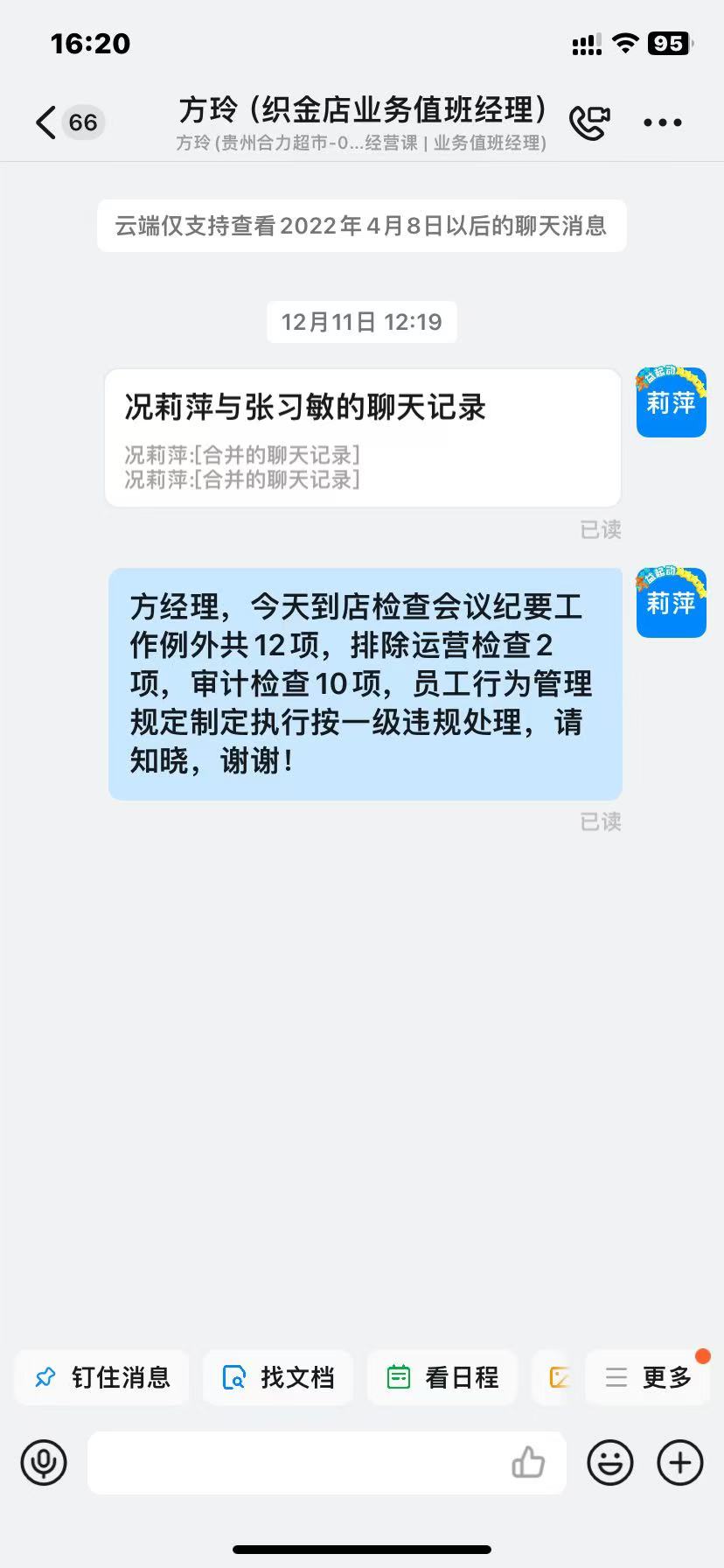Screen dimensions: 724x1568
Task: Open the 找文档 shortcut
Action: pos(278,1377)
